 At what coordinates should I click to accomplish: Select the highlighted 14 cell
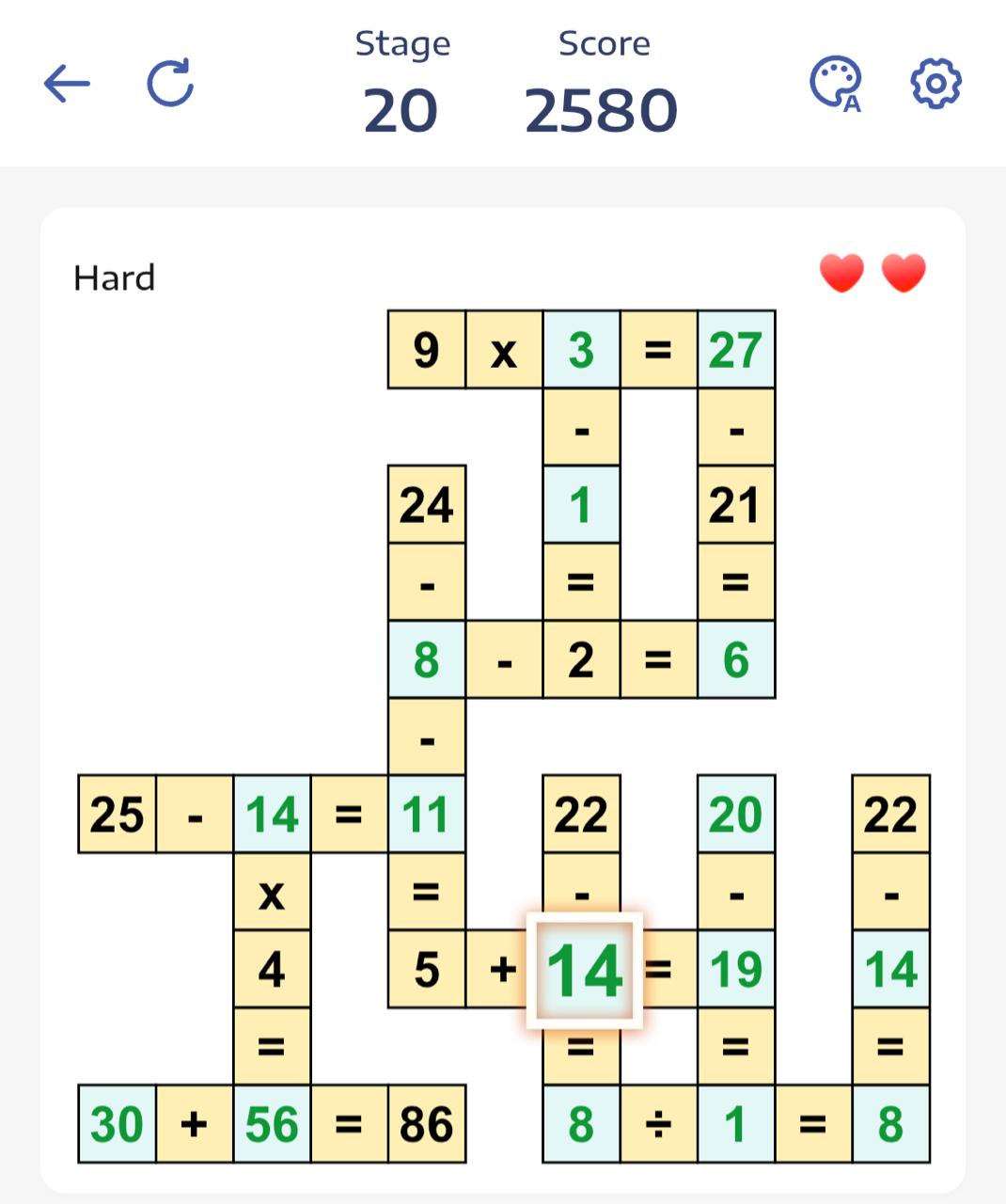[x=584, y=971]
